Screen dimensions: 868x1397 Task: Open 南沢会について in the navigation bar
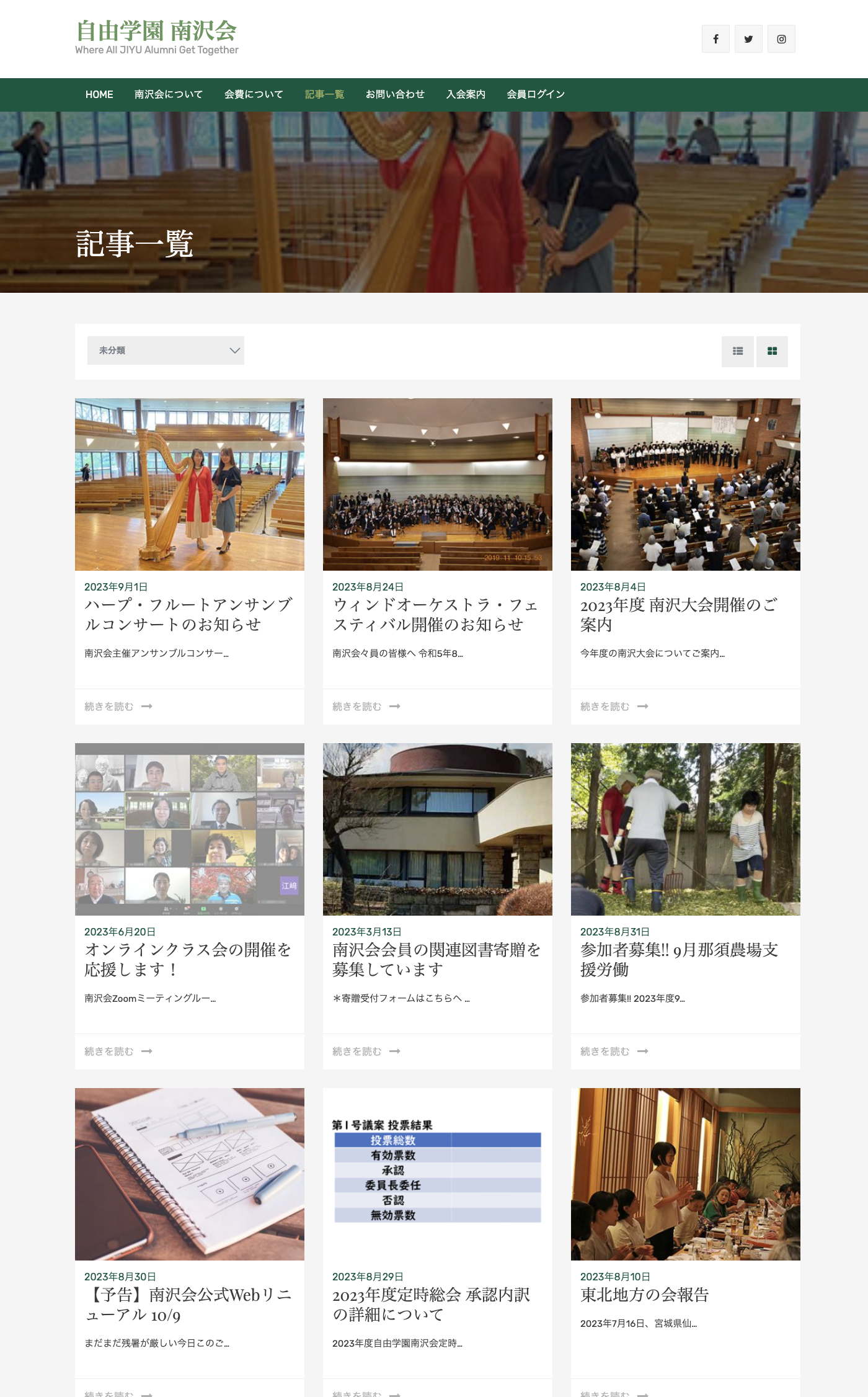tap(169, 94)
